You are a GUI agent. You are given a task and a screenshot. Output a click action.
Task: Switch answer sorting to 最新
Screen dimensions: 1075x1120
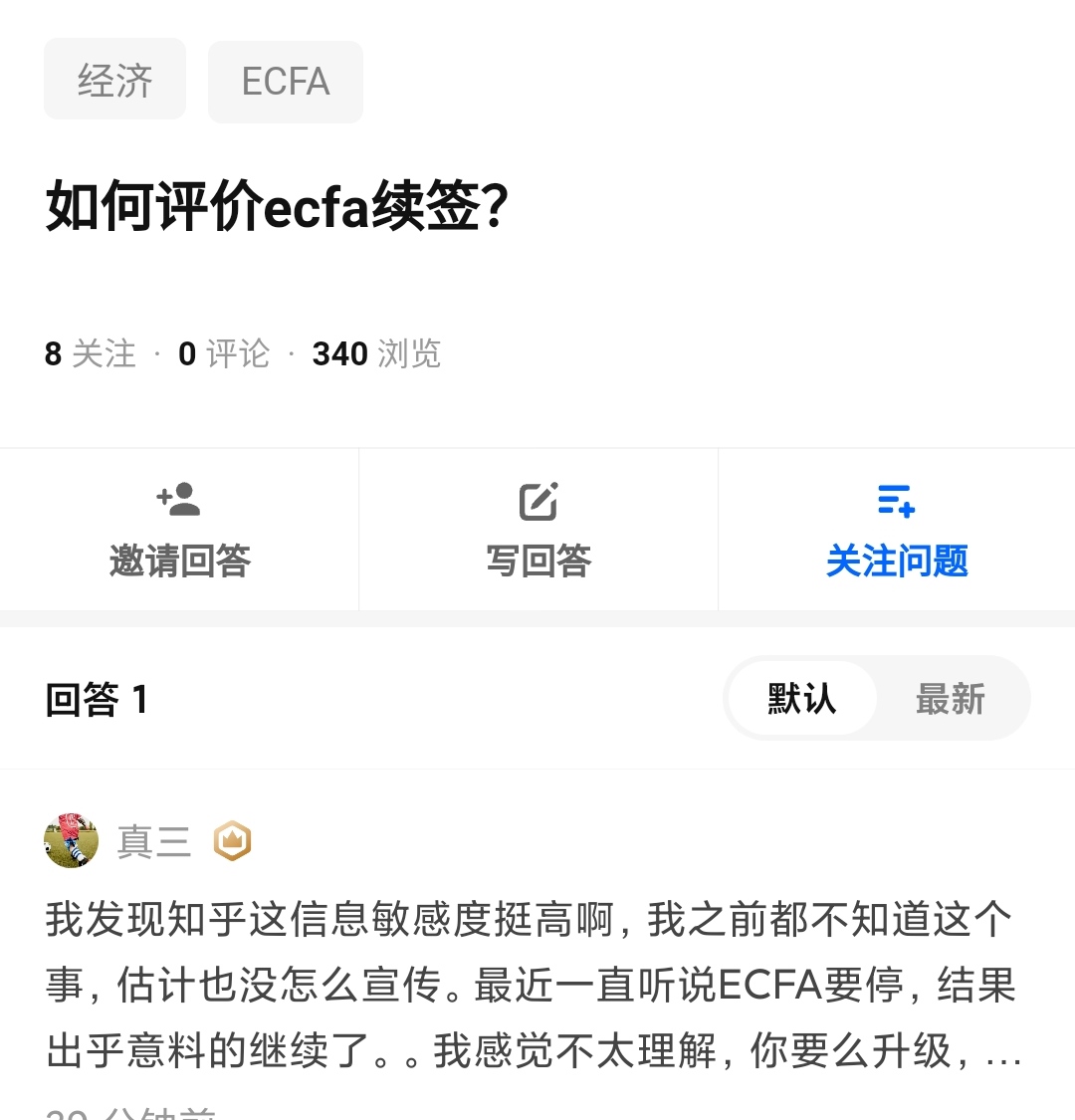click(950, 698)
